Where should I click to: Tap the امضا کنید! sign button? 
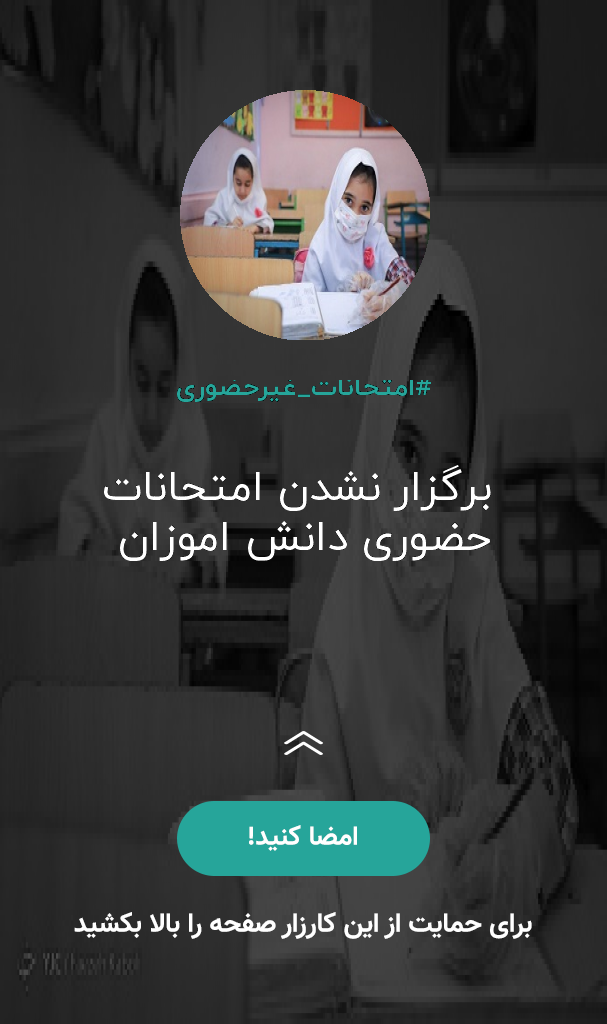[x=303, y=838]
